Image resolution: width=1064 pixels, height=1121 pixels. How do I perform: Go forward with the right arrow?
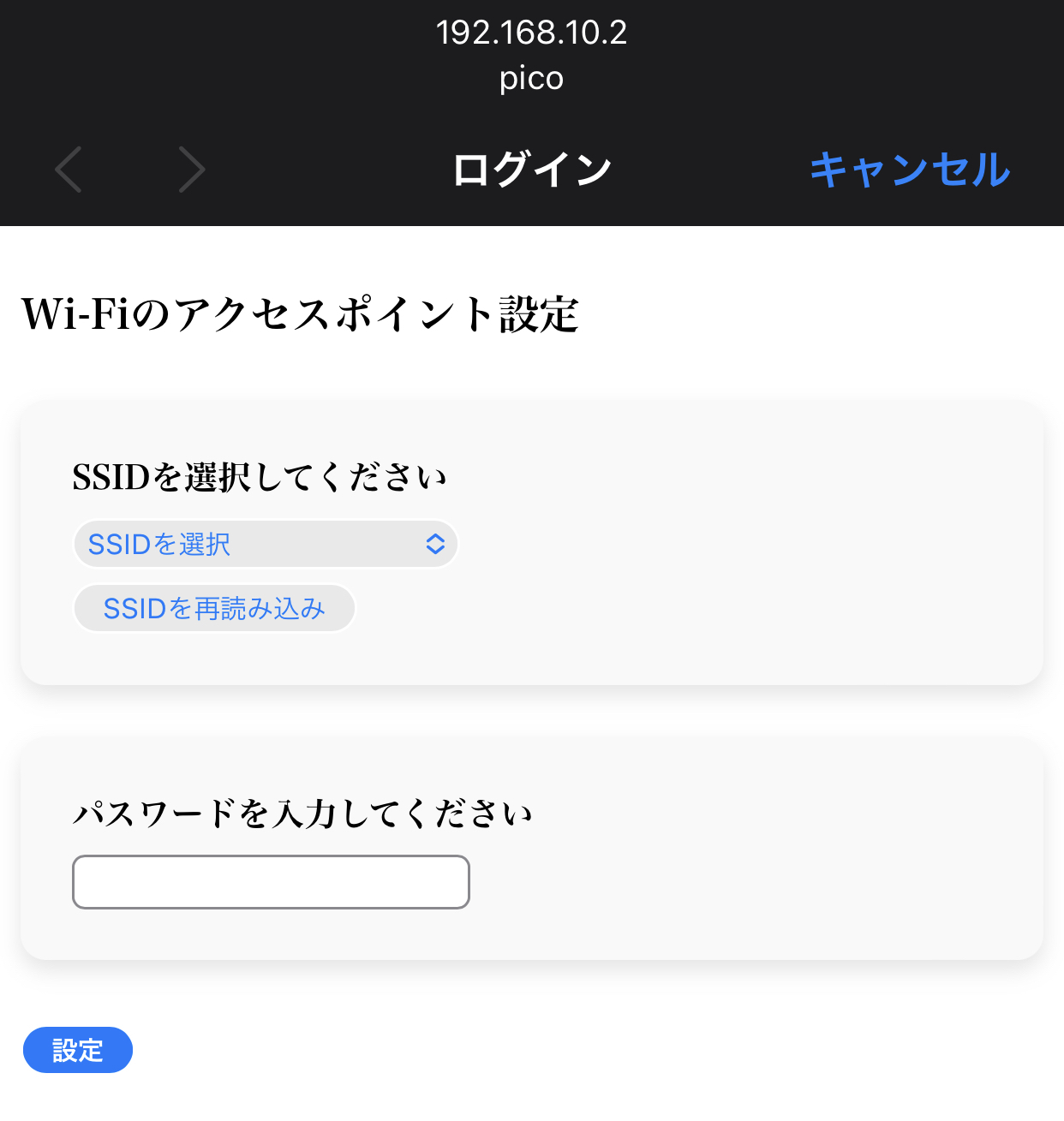click(192, 170)
